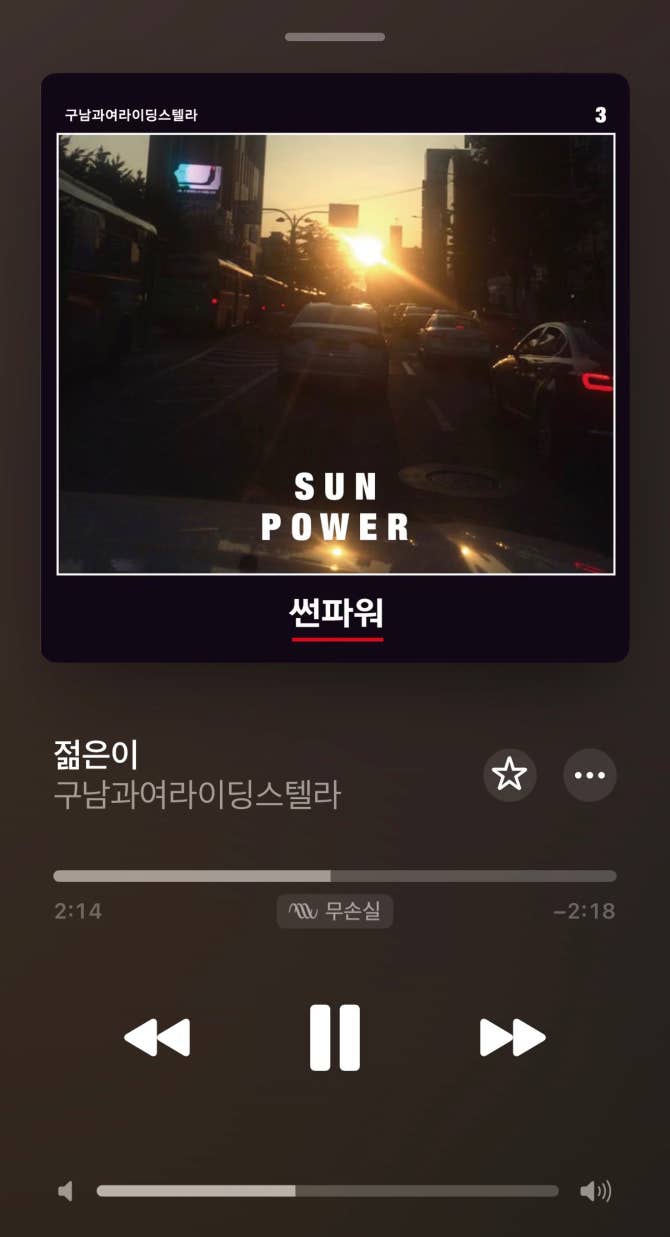670x1237 pixels.
Task: Tap the 썬파워 album artwork
Action: click(335, 367)
